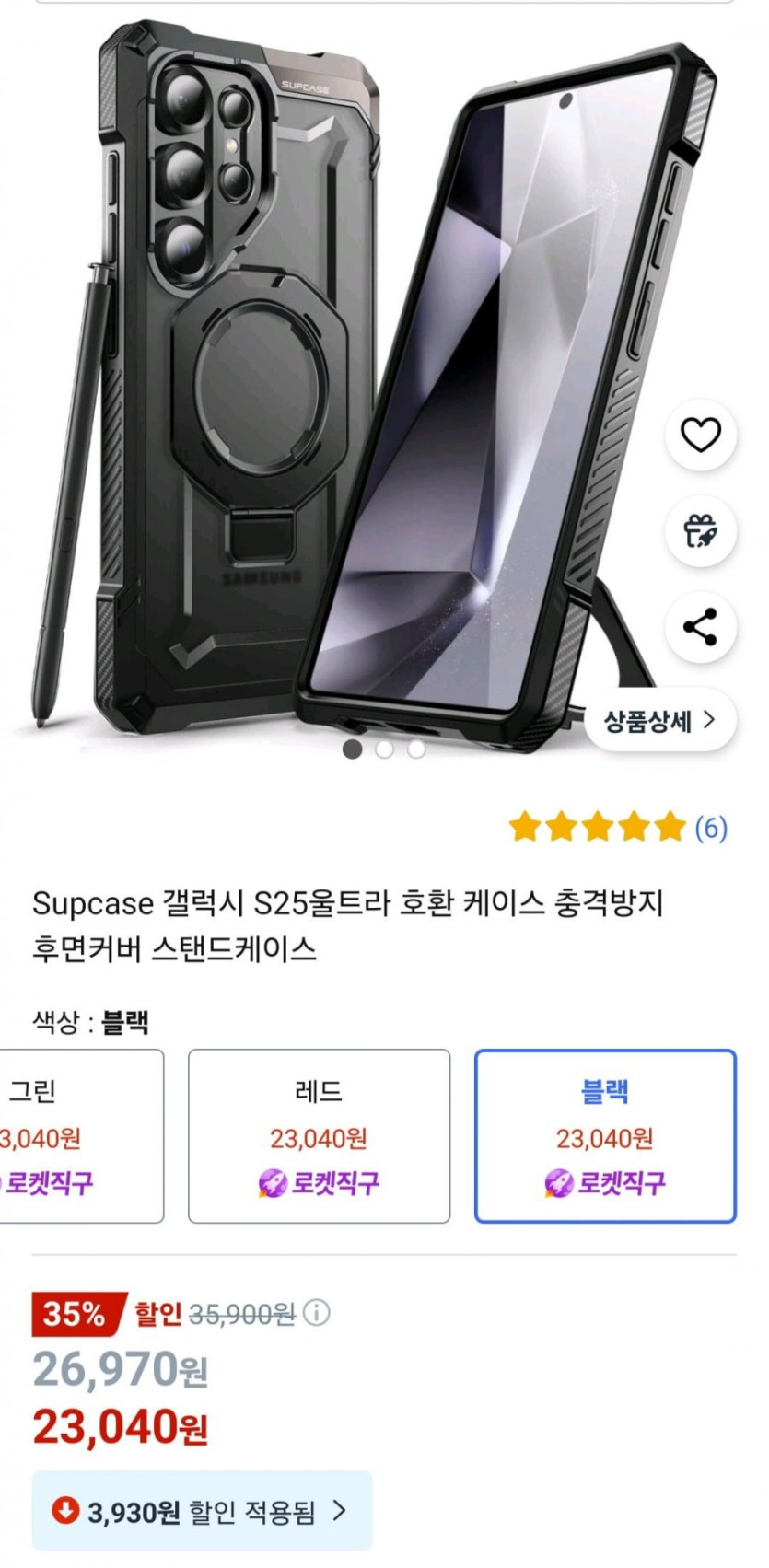Image resolution: width=769 pixels, height=1568 pixels.
Task: Choose the 블랙 color option
Action: (605, 1135)
